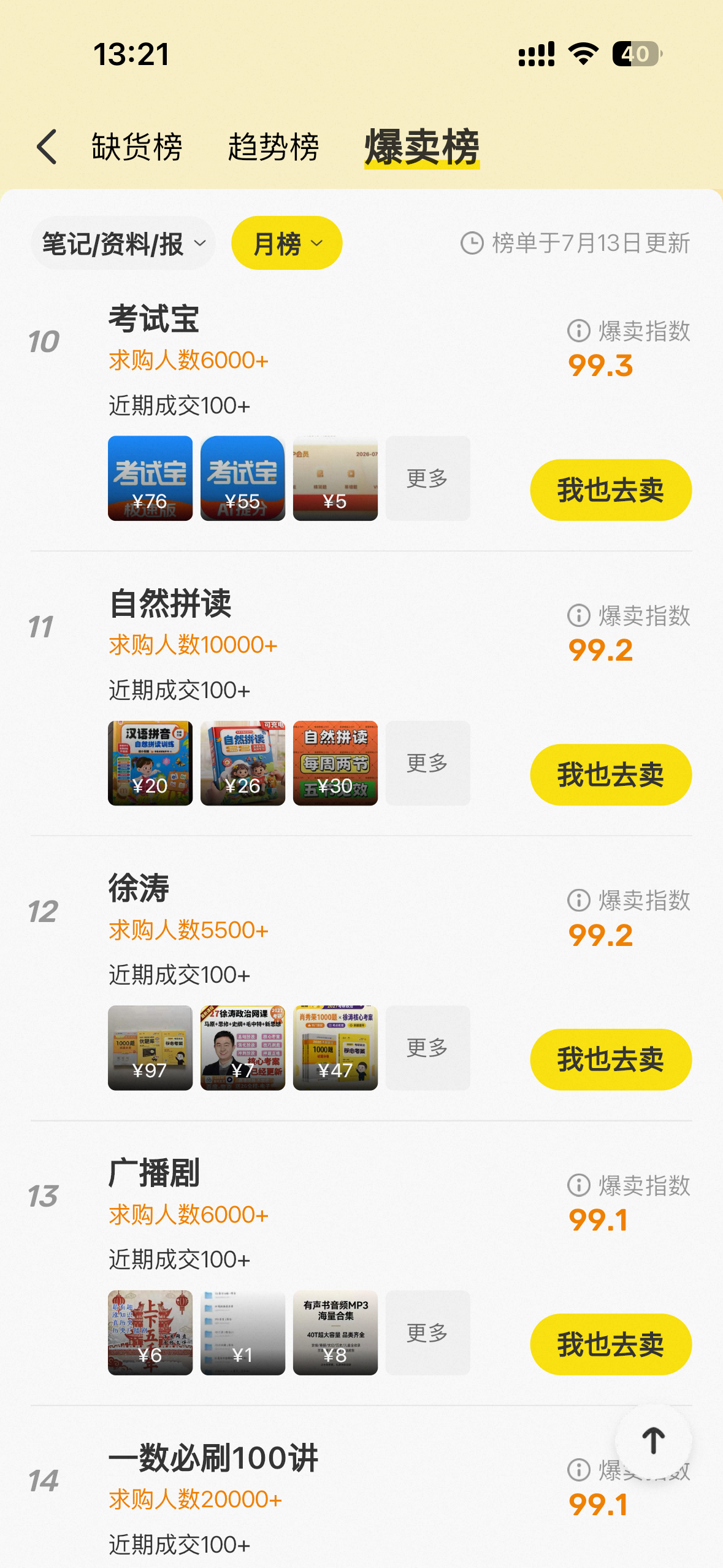Jump back to top with arrow button
Screen dimensions: 723x1568
654,1441
